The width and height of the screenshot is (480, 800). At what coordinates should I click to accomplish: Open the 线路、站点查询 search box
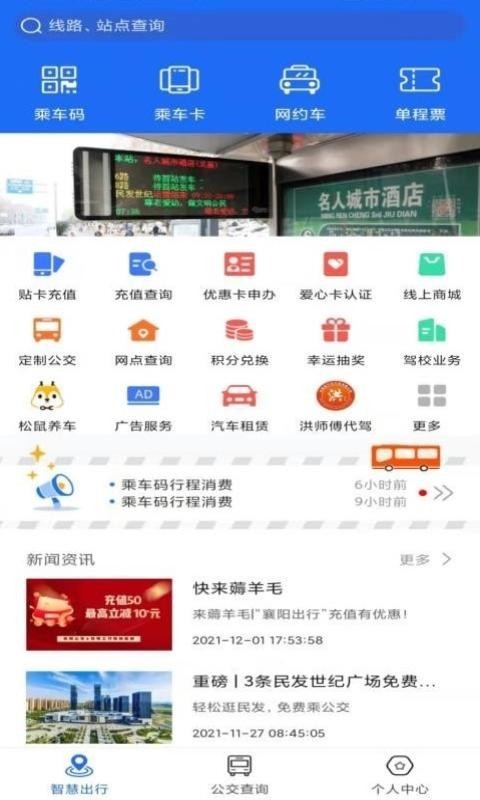coord(240,26)
